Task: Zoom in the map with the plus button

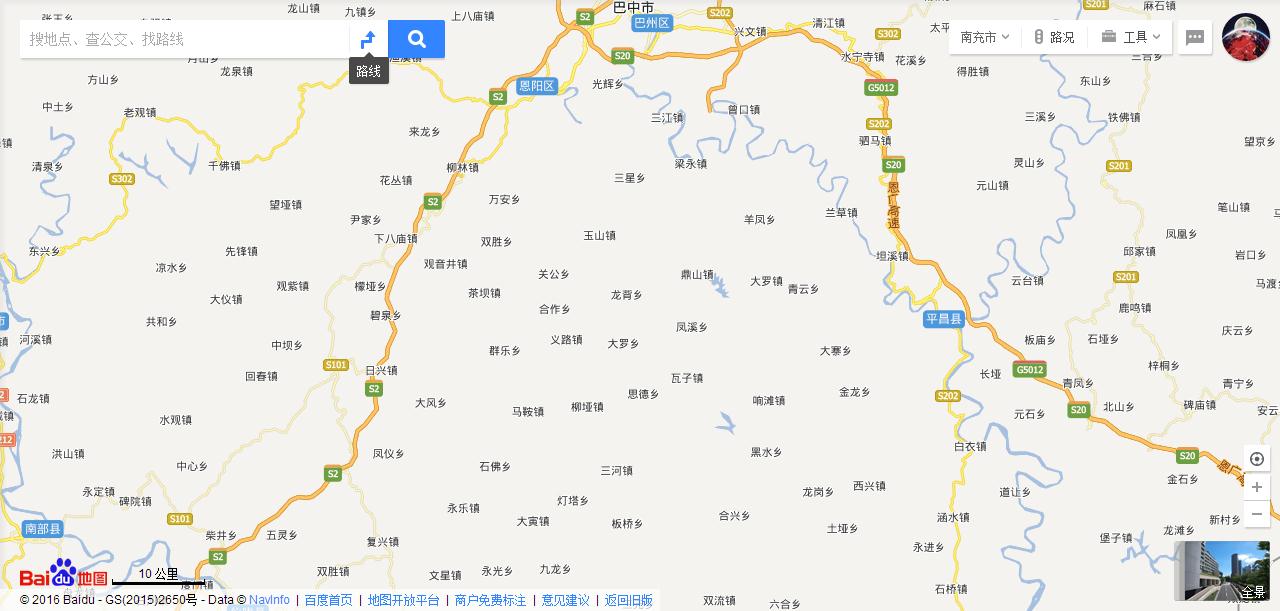Action: point(1257,487)
